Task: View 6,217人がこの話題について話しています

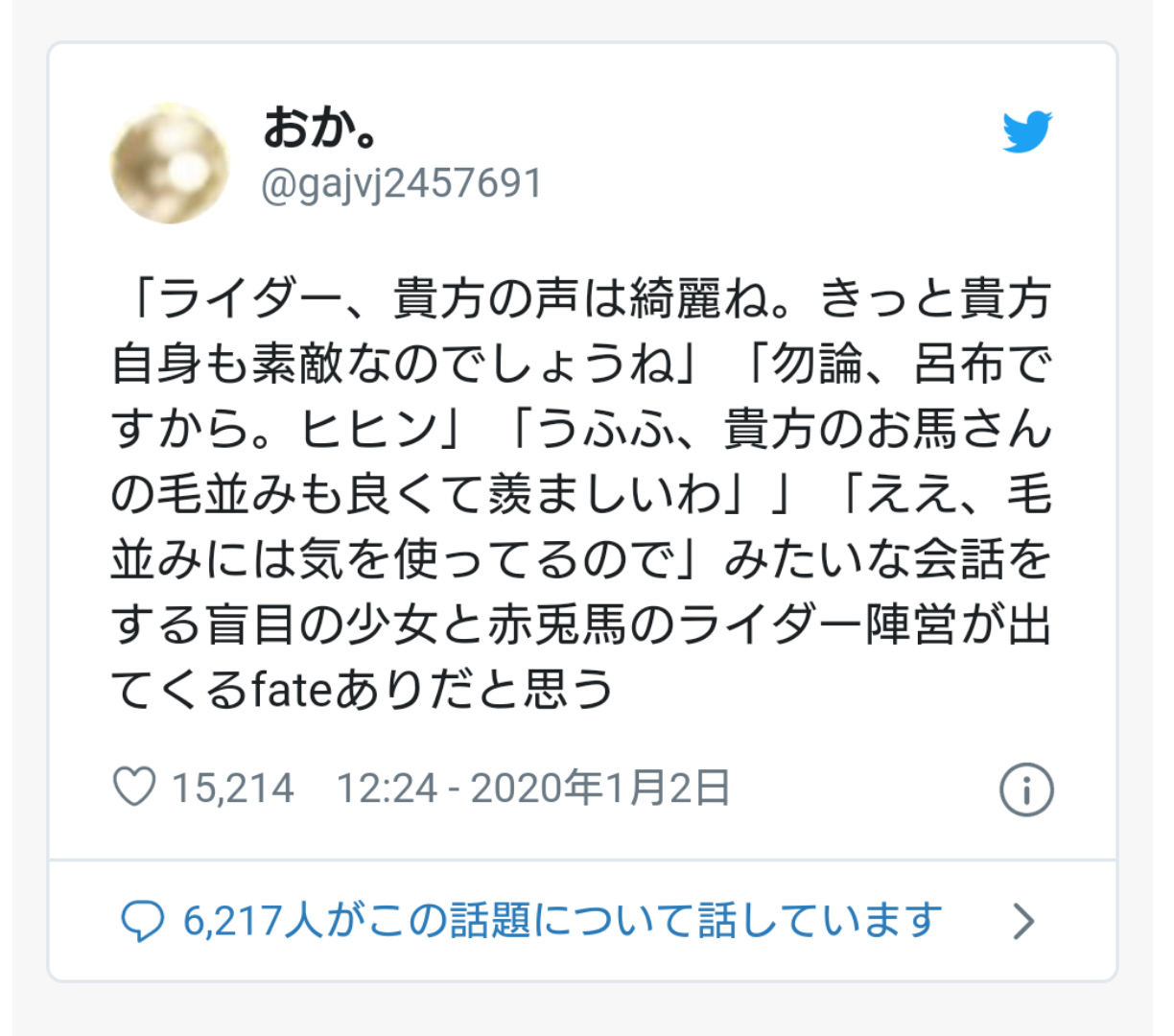Action: click(561, 921)
